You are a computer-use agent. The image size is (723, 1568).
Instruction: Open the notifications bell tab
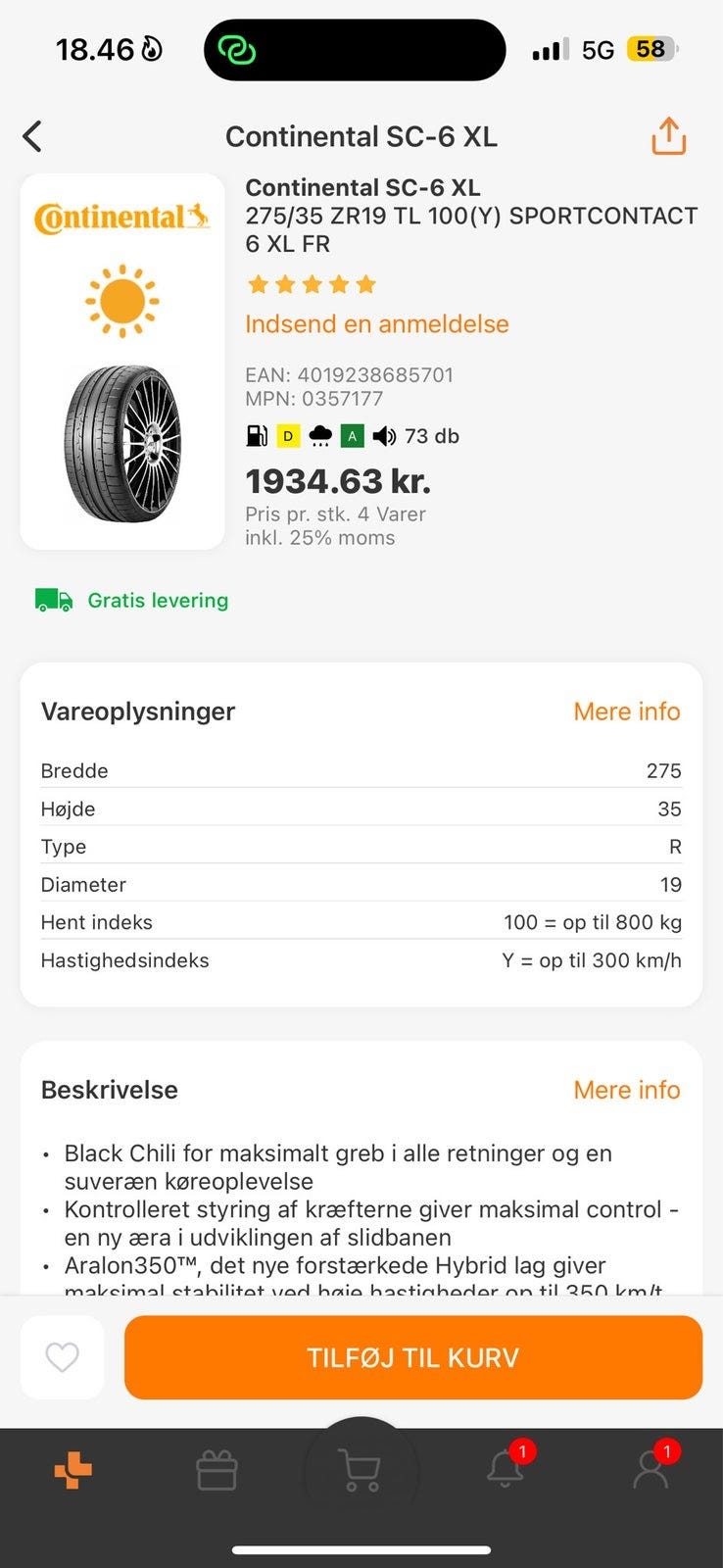click(x=506, y=1469)
